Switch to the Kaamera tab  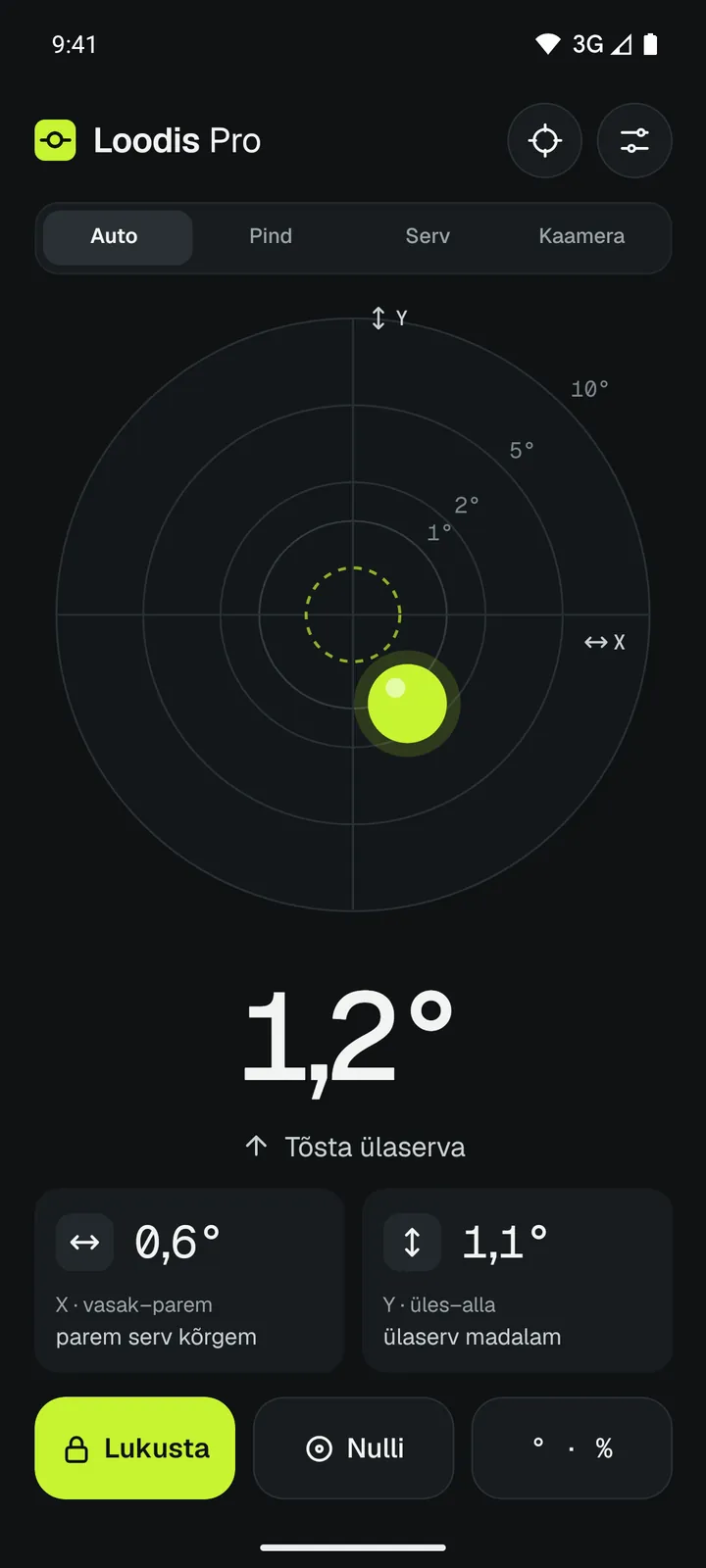pyautogui.click(x=581, y=237)
